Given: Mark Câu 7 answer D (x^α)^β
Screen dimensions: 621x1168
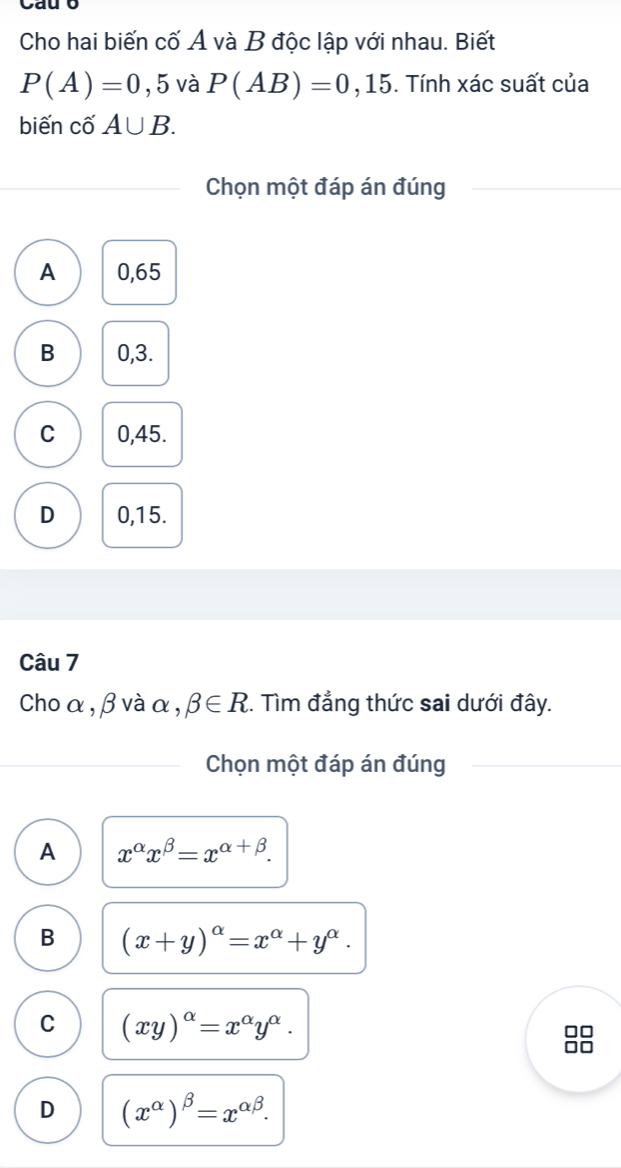Looking at the screenshot, I should [x=49, y=1107].
